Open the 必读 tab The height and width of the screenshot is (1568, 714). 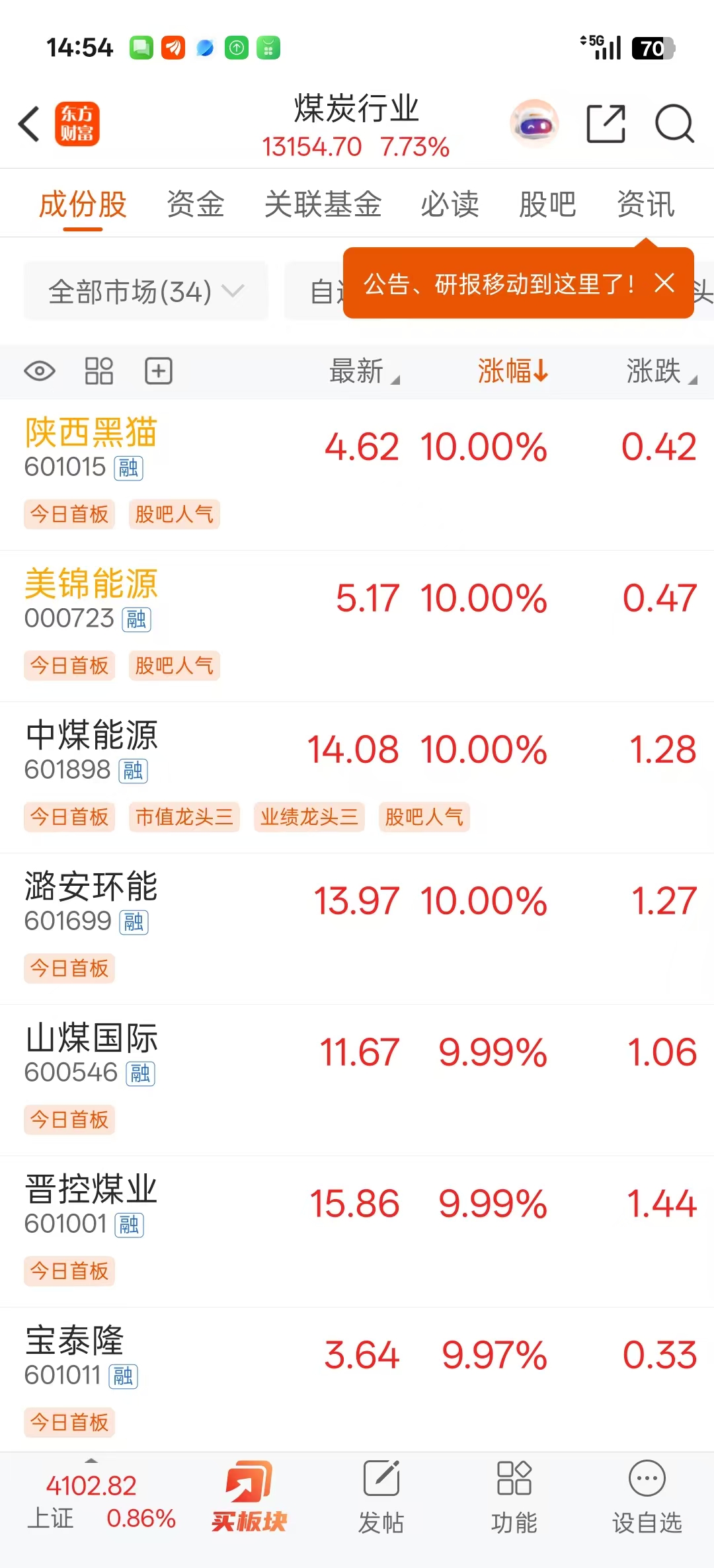(450, 204)
